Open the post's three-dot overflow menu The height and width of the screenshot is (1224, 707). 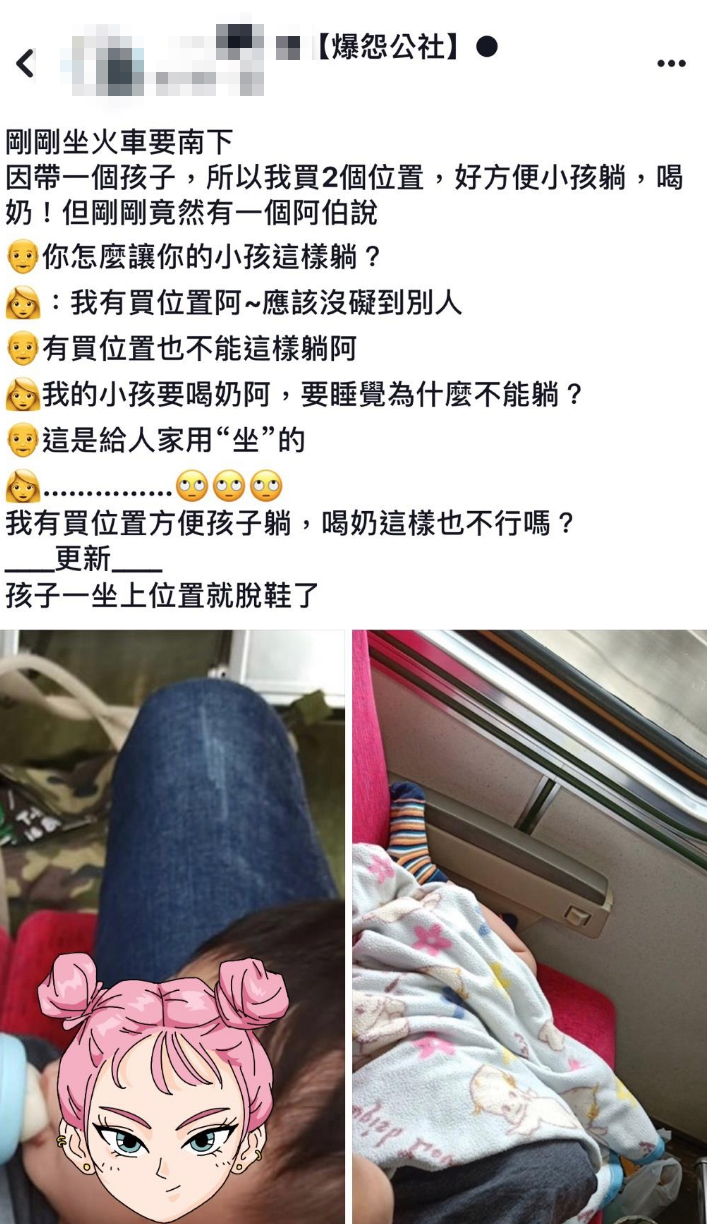[x=671, y=64]
